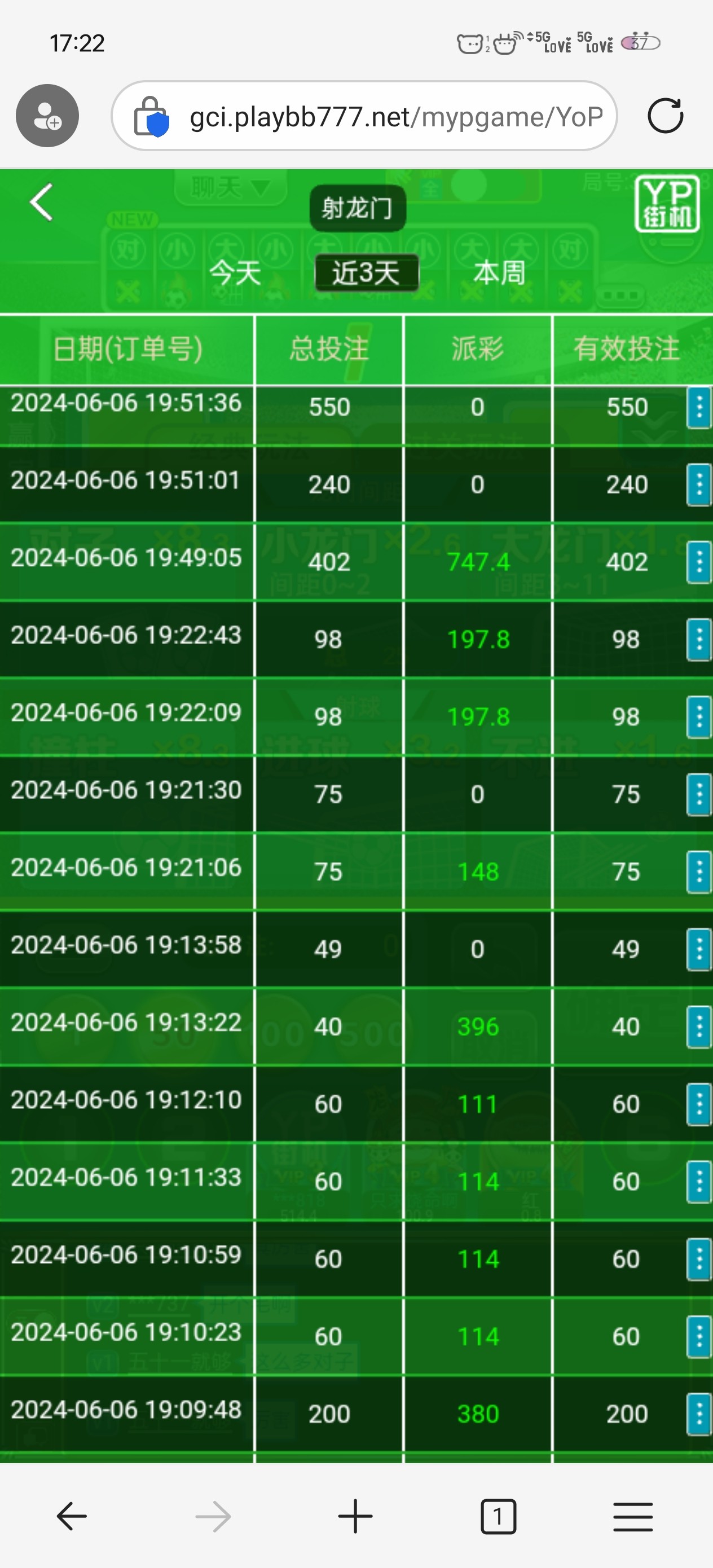Open details menu for the 19:22:43 order
713x1568 pixels.
pyautogui.click(x=699, y=639)
